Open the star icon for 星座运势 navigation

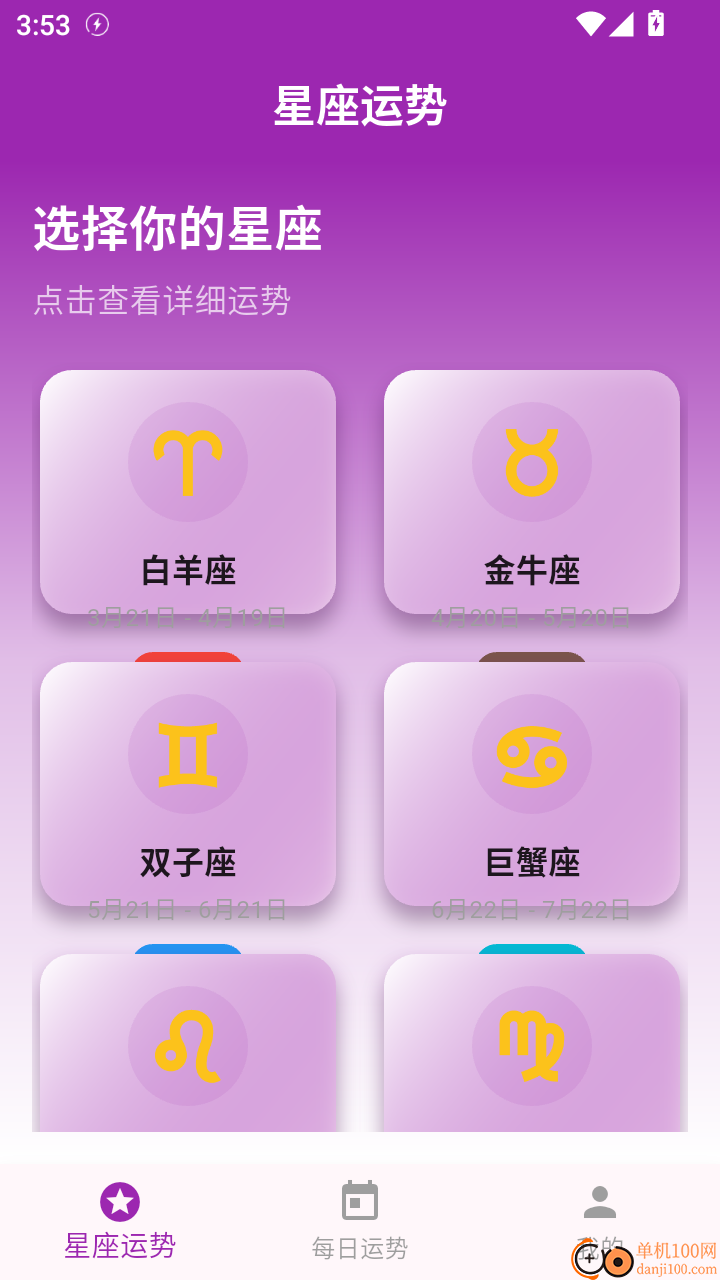pyautogui.click(x=119, y=1200)
